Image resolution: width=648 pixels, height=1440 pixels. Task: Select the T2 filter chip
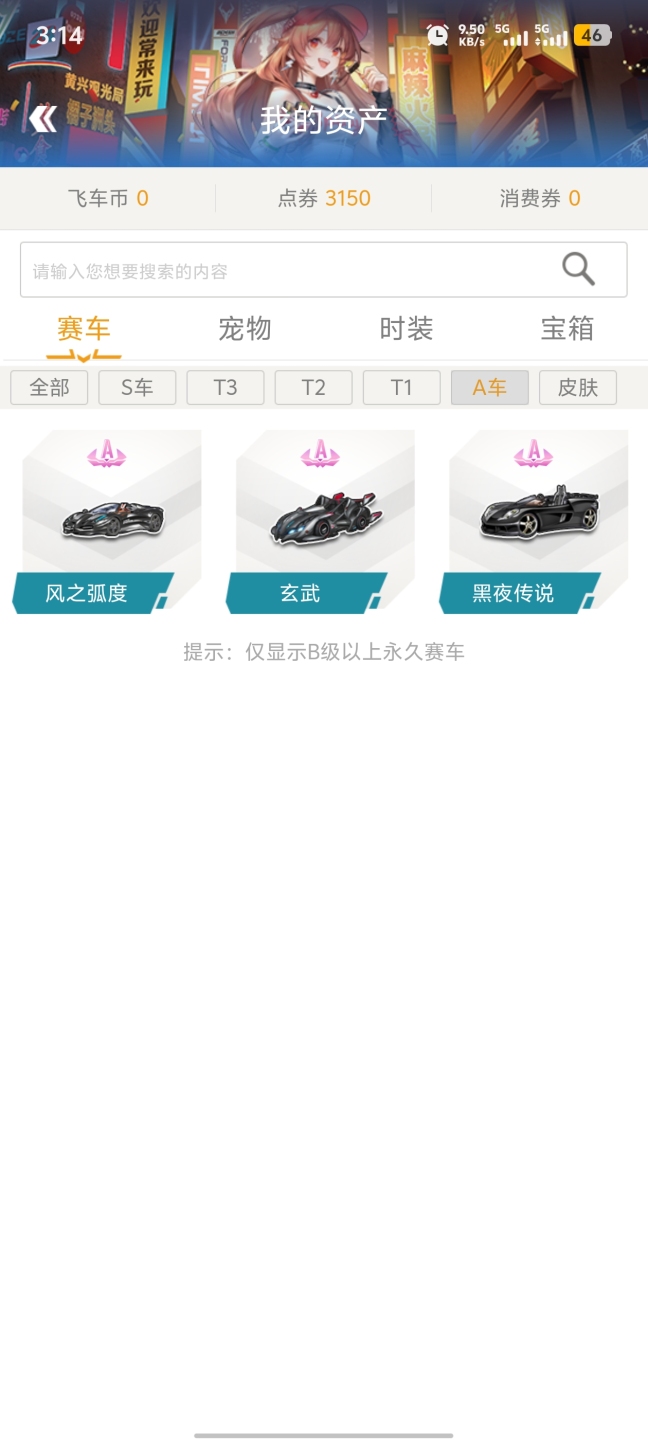coord(313,387)
